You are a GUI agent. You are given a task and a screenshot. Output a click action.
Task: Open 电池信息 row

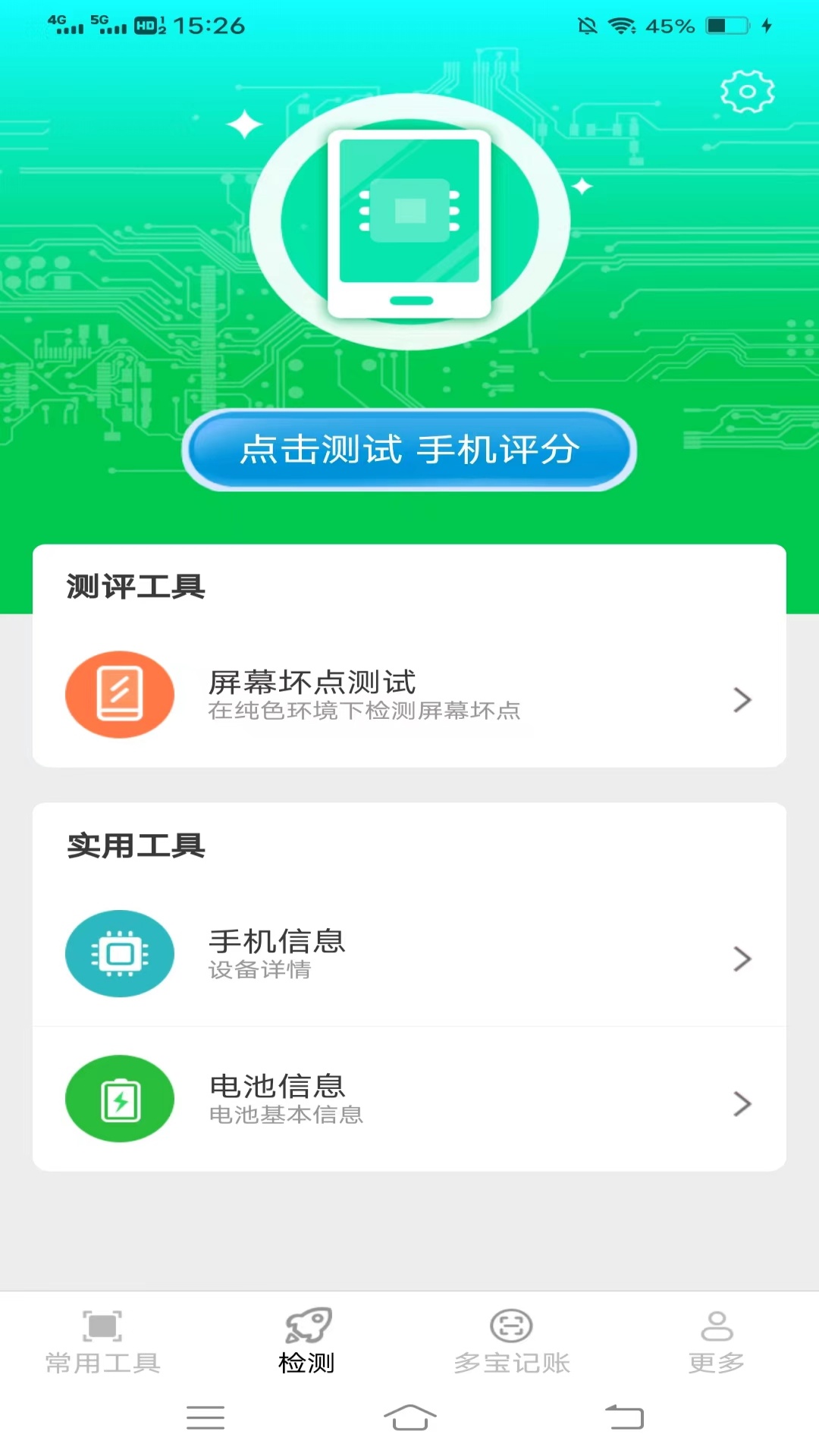(x=409, y=1099)
